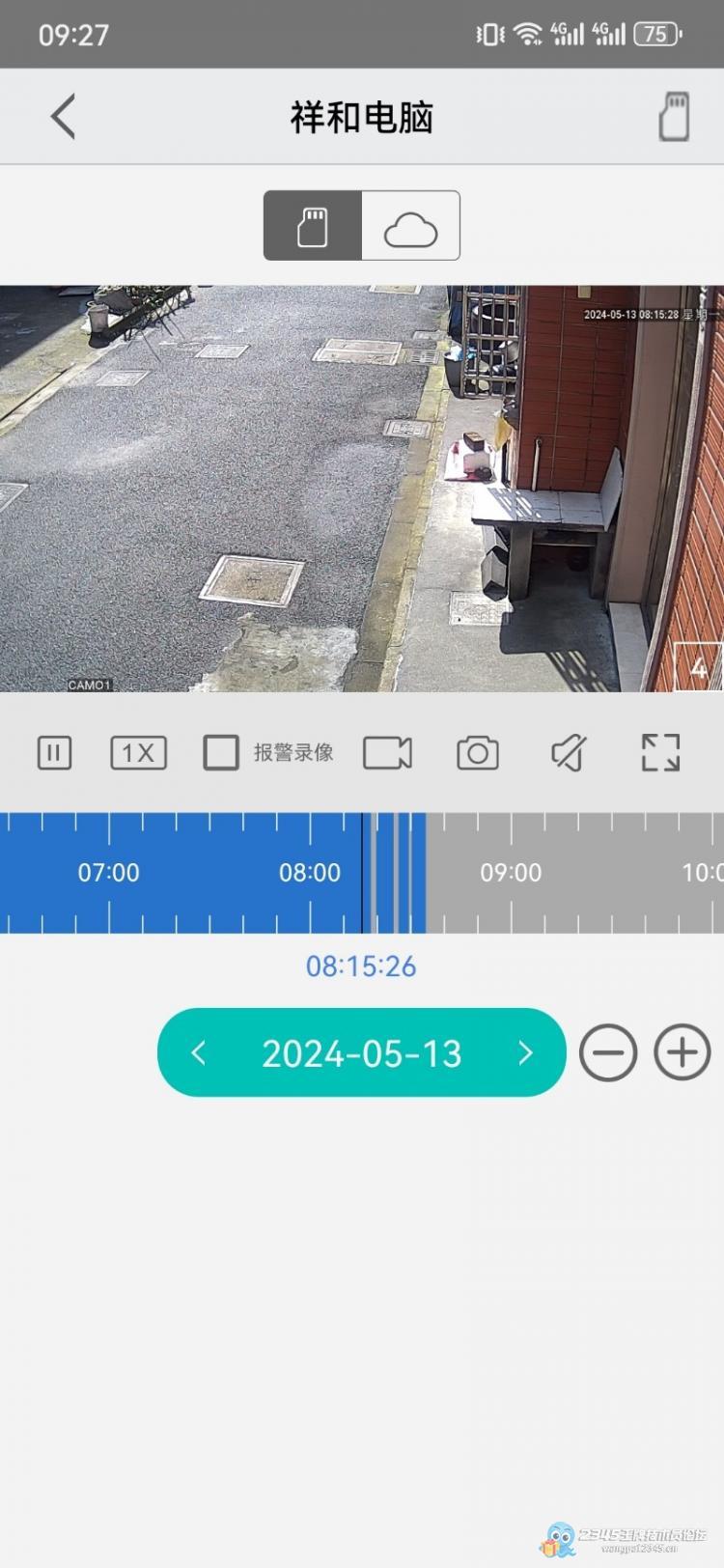The height and width of the screenshot is (1568, 724).
Task: Enter fullscreen video mode
Action: point(660,753)
